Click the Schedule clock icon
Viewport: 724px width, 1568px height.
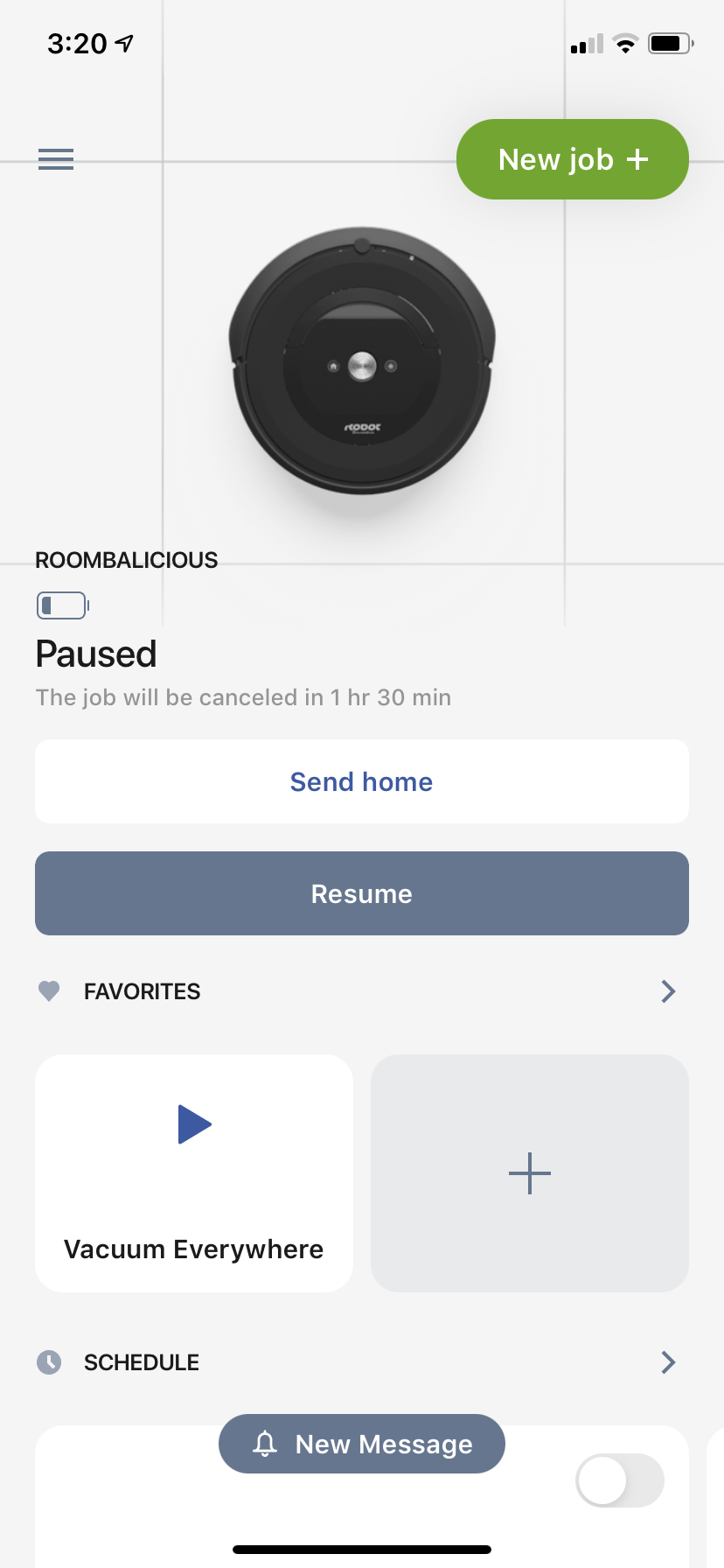coord(49,1361)
